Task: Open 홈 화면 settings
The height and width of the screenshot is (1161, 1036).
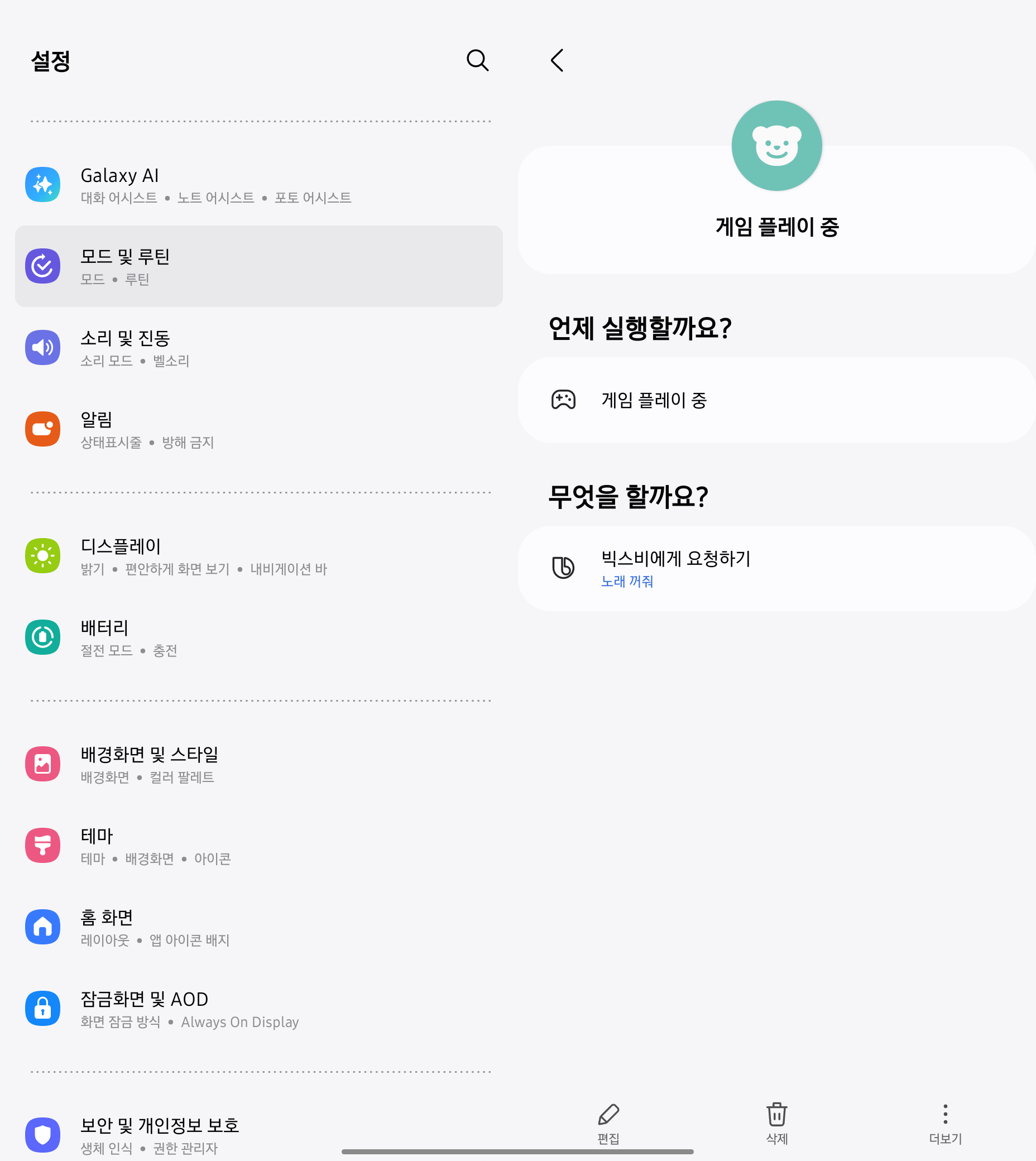Action: pyautogui.click(x=258, y=927)
